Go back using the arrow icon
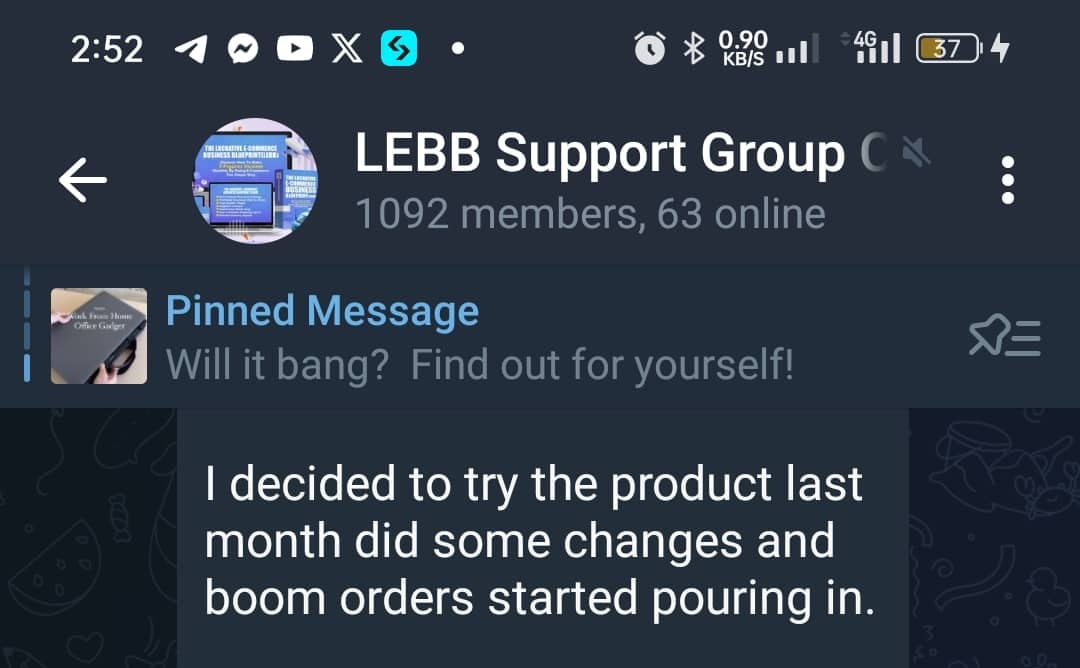The height and width of the screenshot is (668, 1080). [83, 180]
